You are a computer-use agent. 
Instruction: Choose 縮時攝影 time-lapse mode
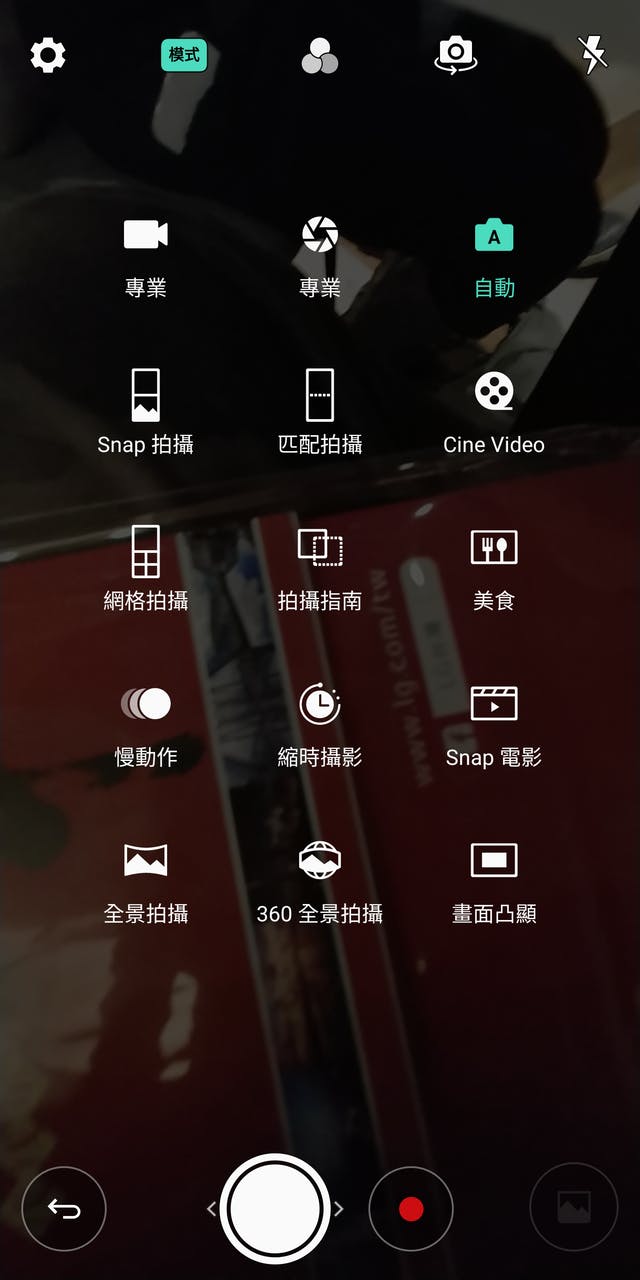point(320,724)
